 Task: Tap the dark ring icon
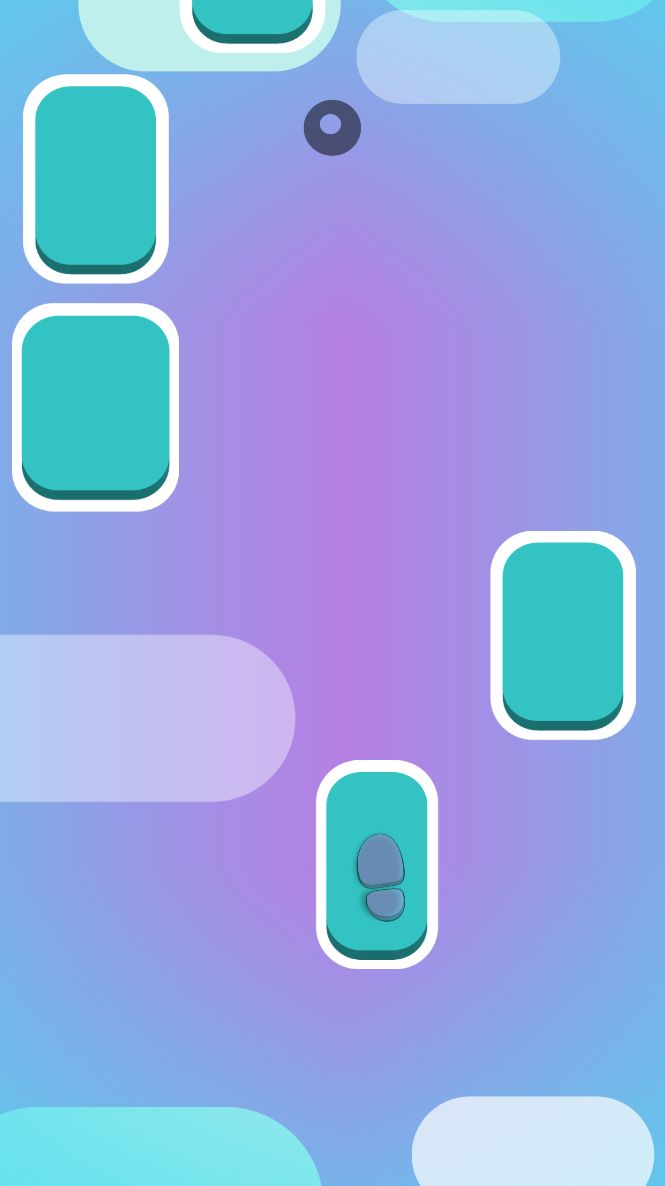pos(332,128)
